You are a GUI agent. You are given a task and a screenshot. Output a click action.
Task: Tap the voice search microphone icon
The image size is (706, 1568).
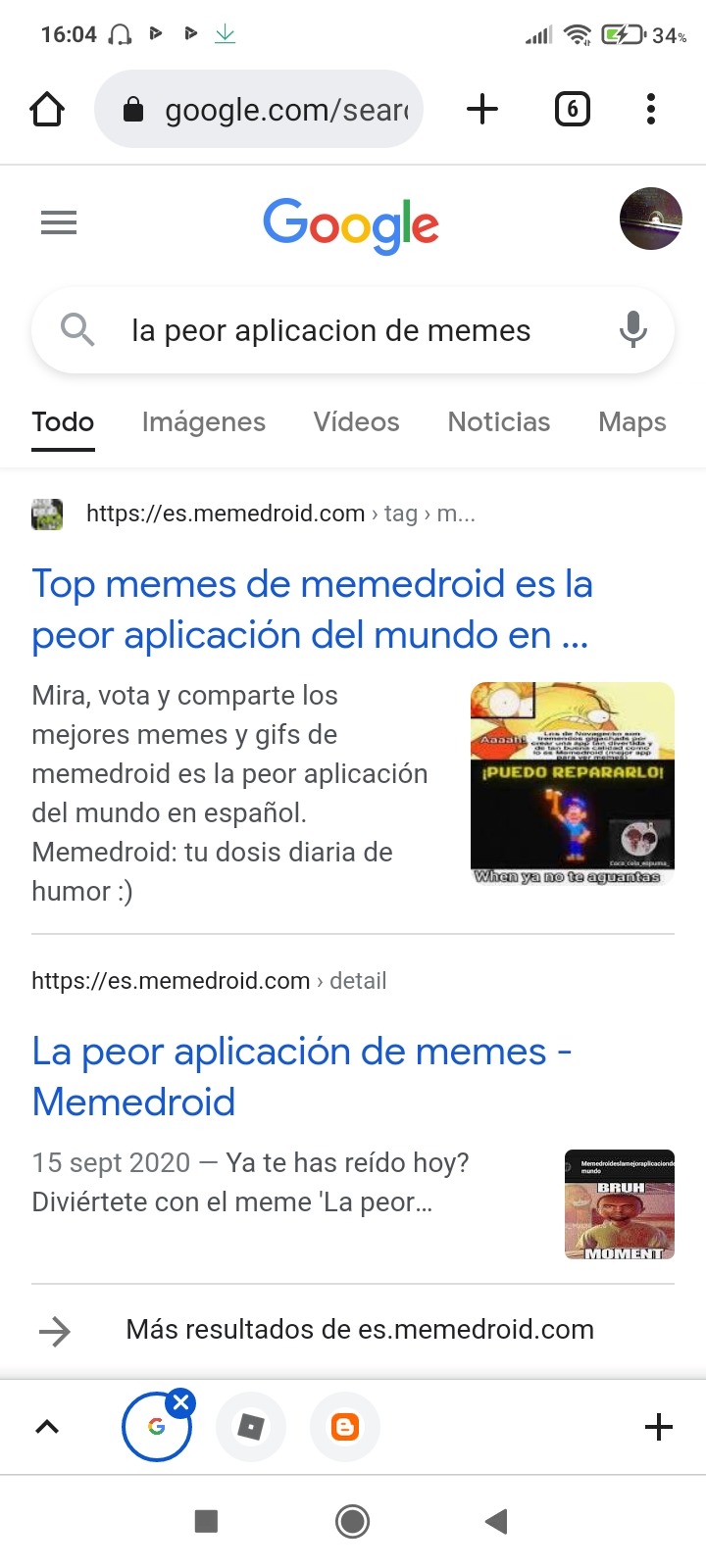[632, 330]
